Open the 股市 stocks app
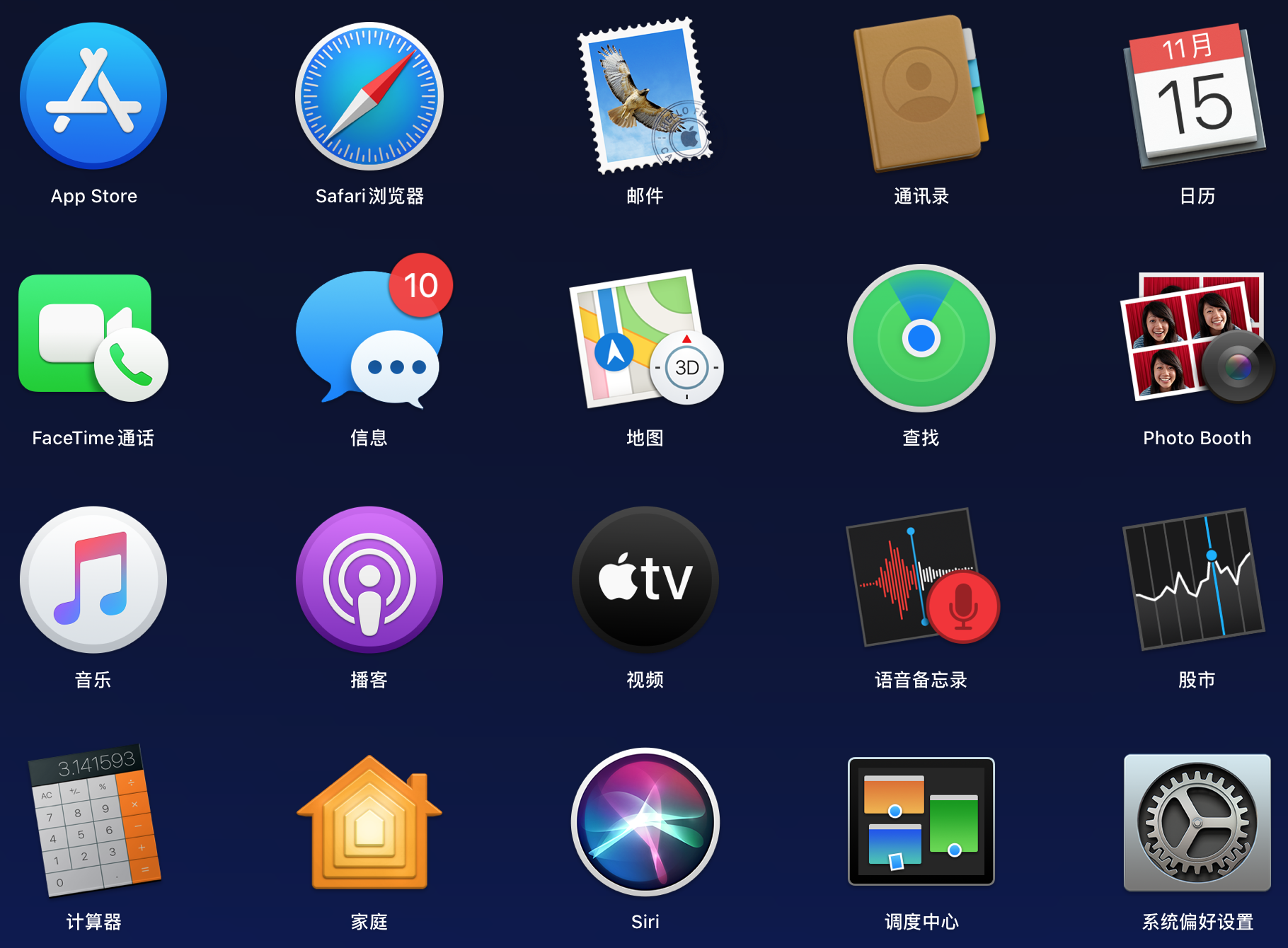1288x948 pixels. point(1196,579)
